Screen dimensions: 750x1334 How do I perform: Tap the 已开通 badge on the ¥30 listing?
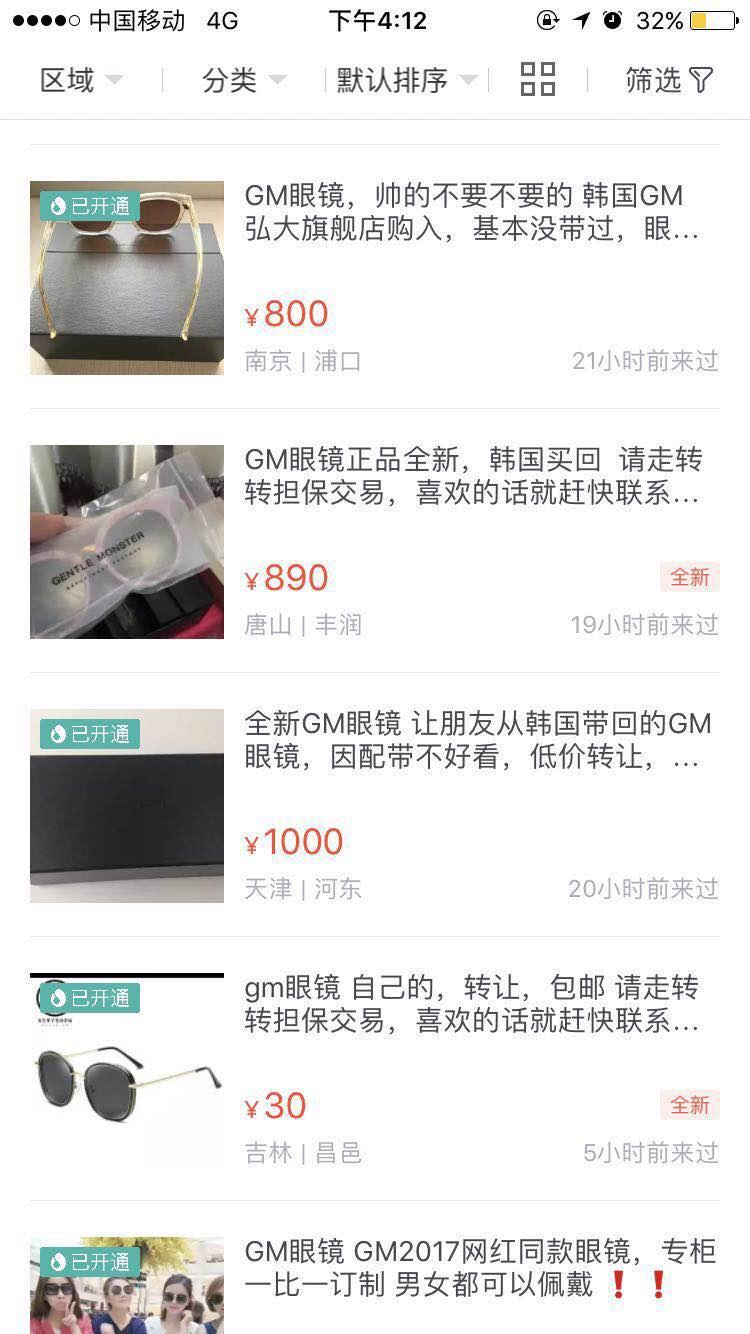[92, 998]
